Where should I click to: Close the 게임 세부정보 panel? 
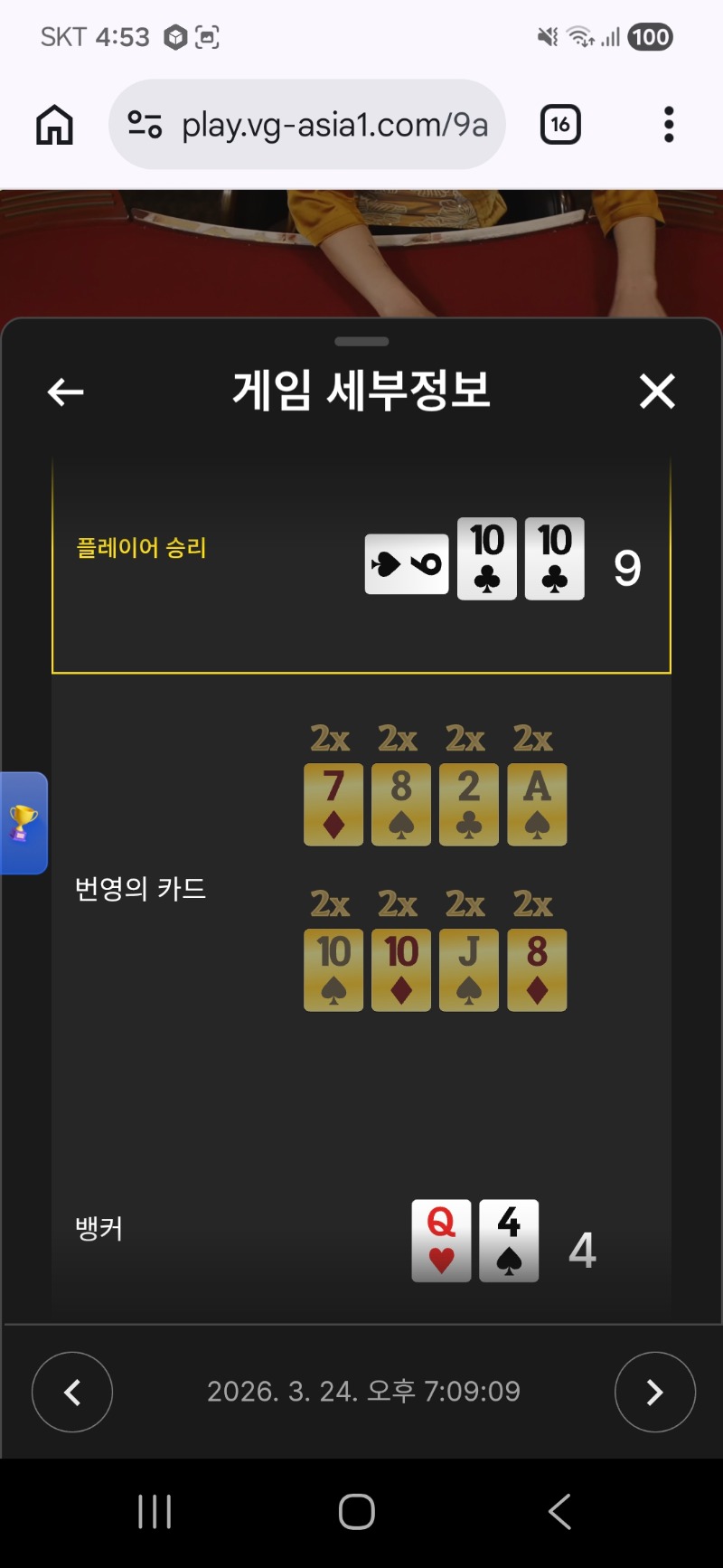point(657,392)
